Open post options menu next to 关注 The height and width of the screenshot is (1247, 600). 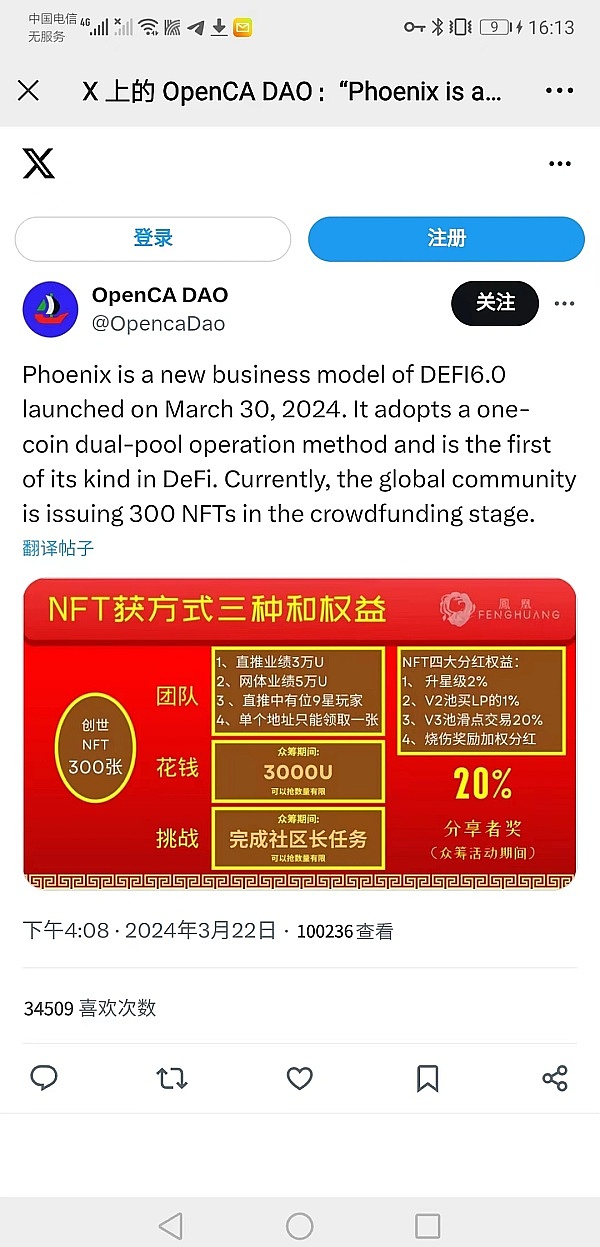pyautogui.click(x=565, y=303)
